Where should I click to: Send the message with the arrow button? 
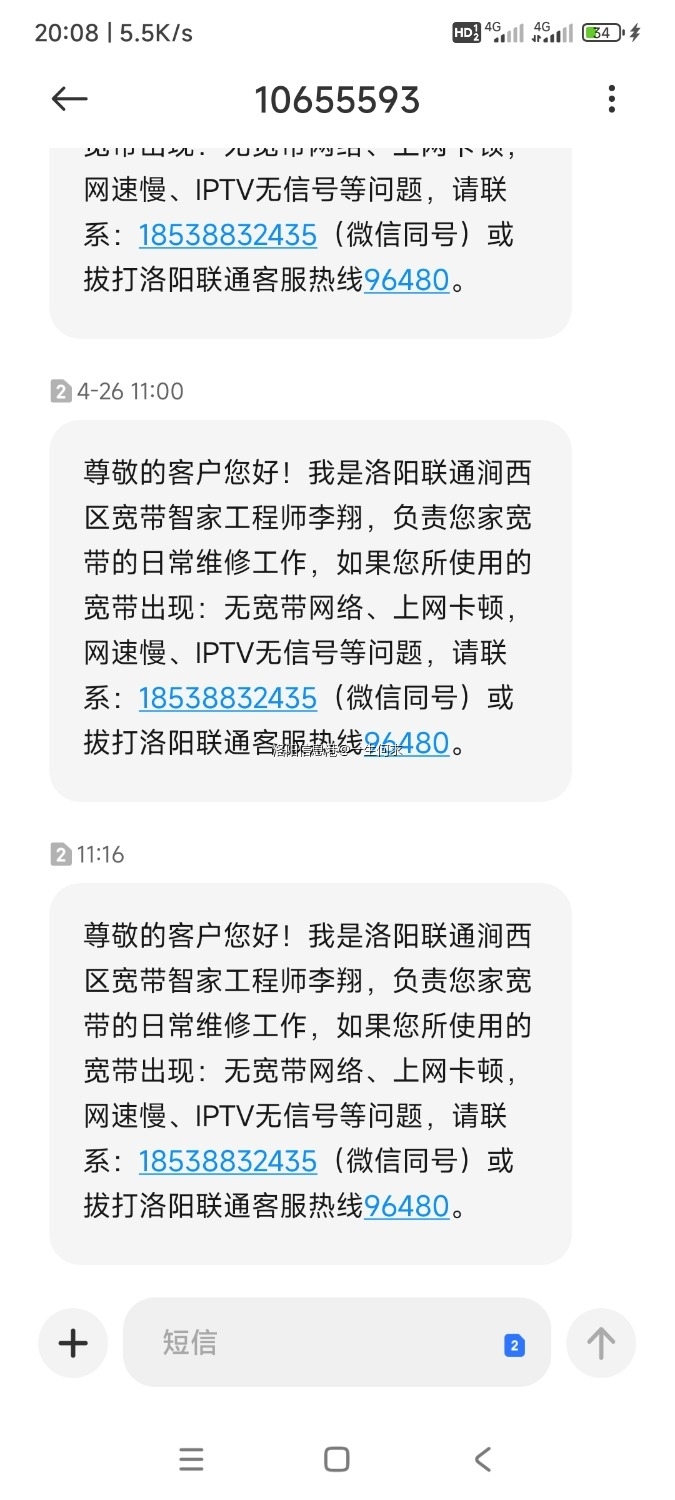click(600, 1343)
